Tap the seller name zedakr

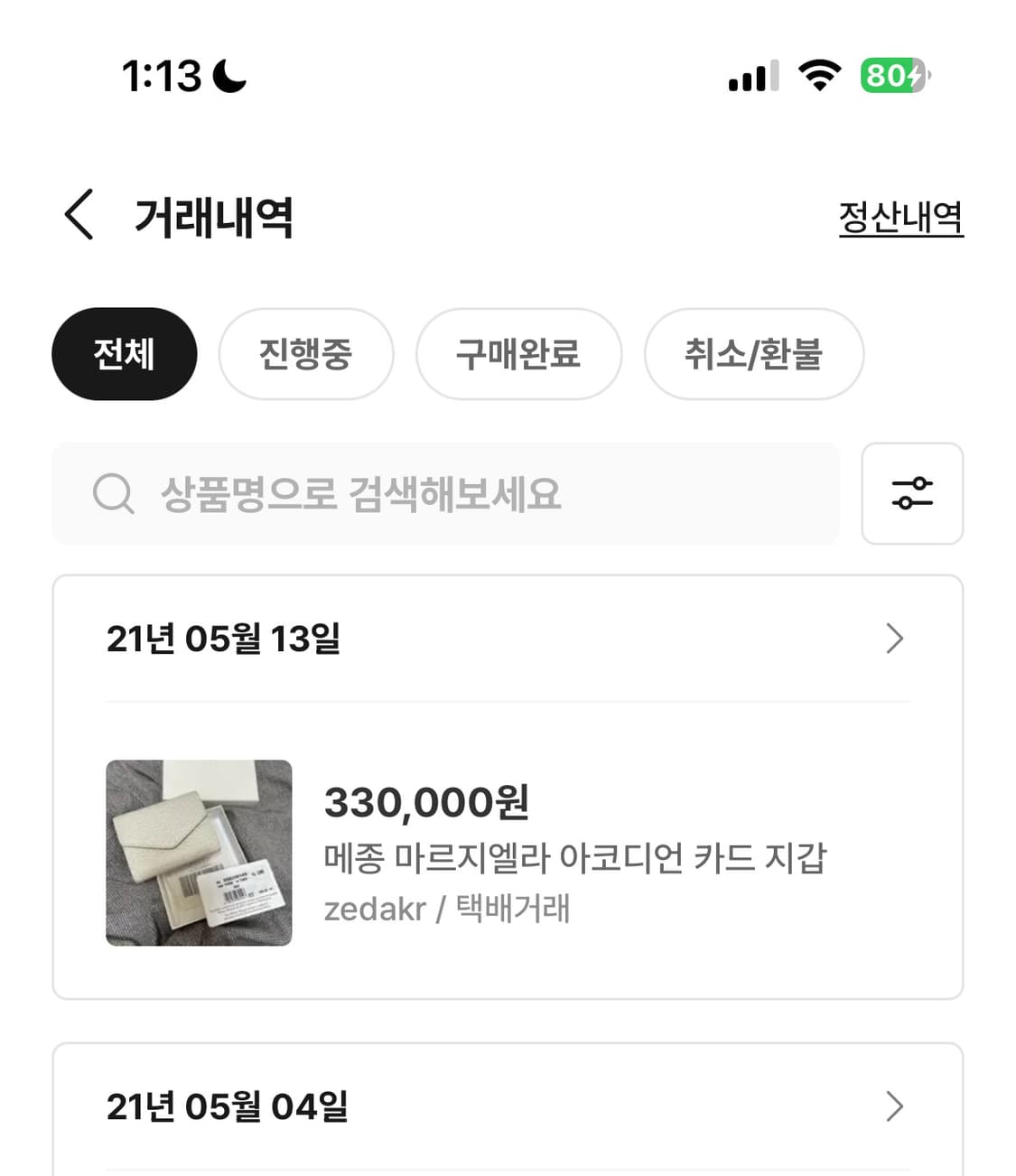click(376, 911)
